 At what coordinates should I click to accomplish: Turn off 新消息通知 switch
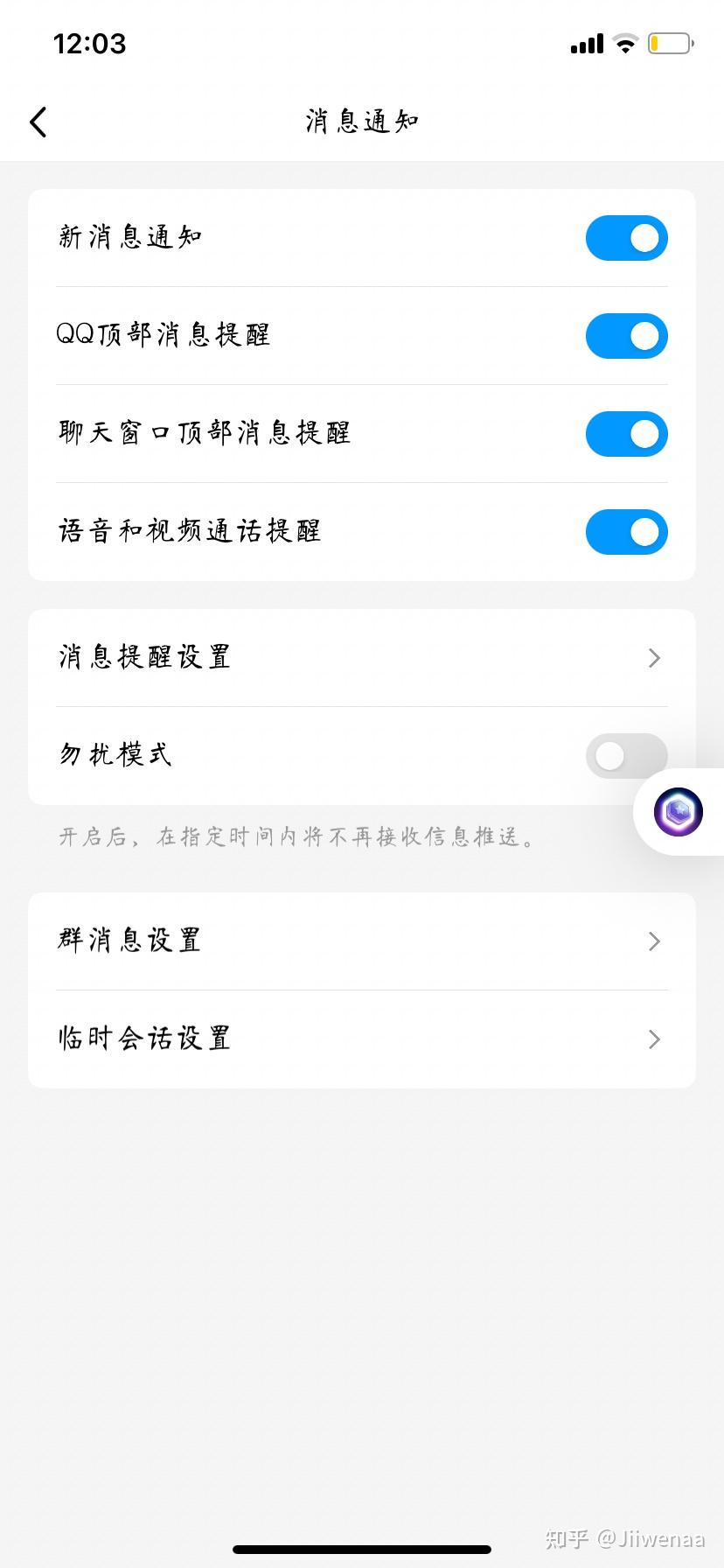coord(626,238)
